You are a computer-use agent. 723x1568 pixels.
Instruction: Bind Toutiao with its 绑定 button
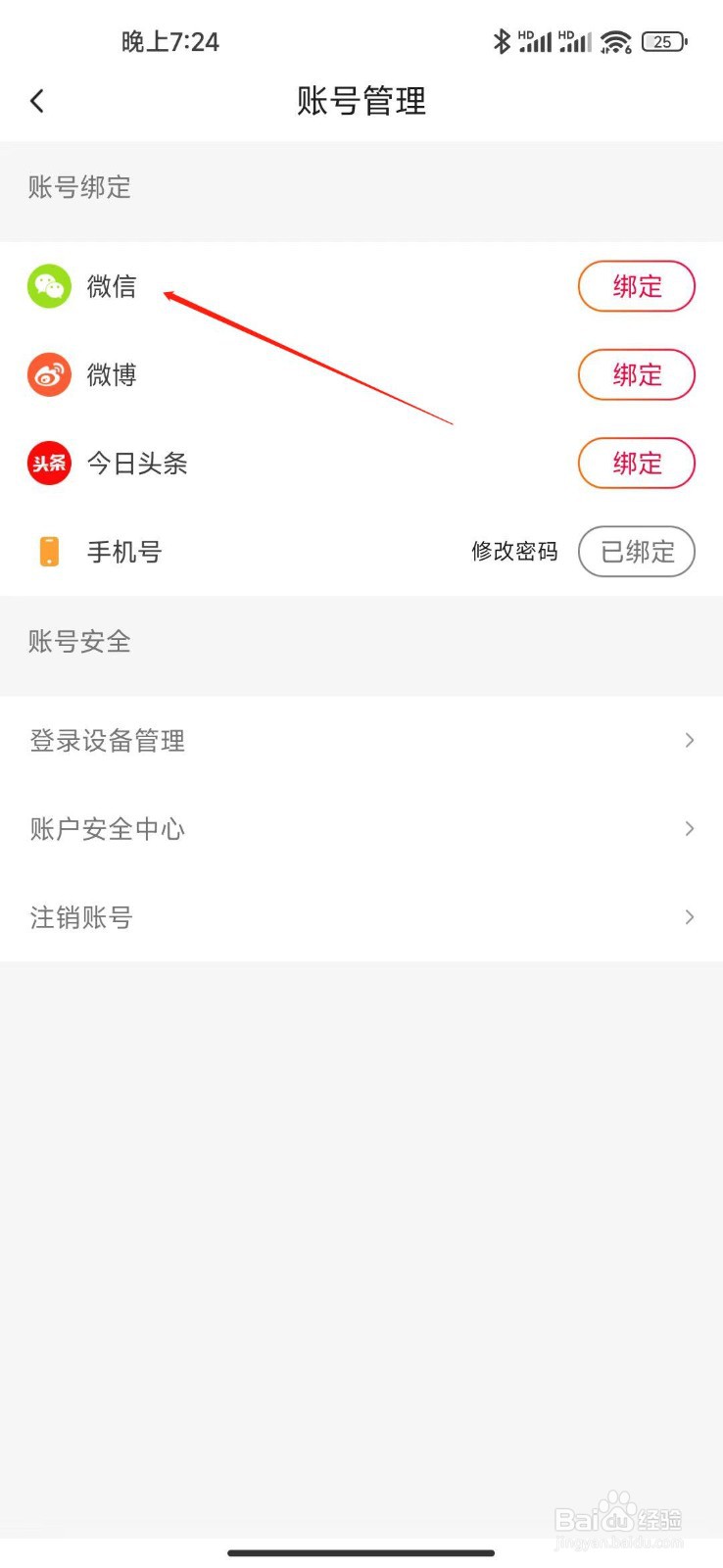(x=637, y=463)
